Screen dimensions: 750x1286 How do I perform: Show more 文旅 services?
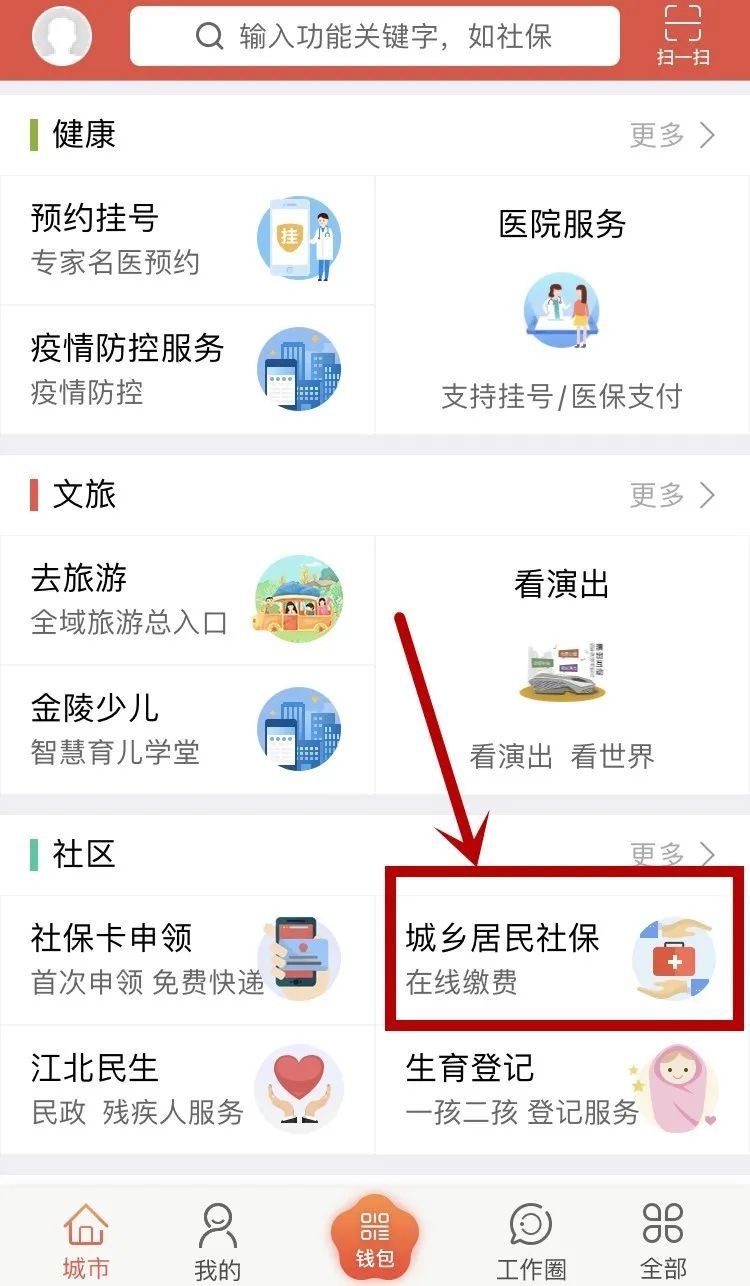click(672, 495)
